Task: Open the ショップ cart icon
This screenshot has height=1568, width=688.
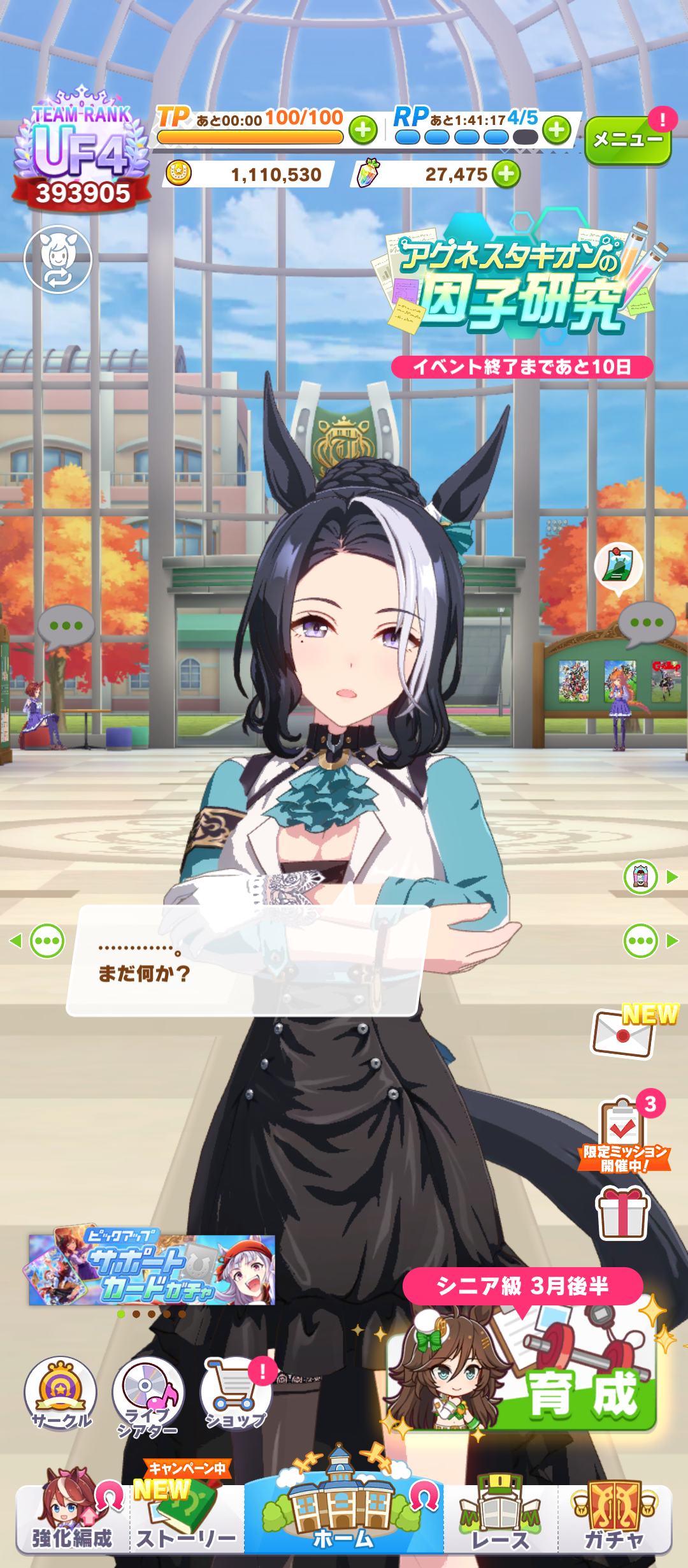Action: coord(236,1393)
